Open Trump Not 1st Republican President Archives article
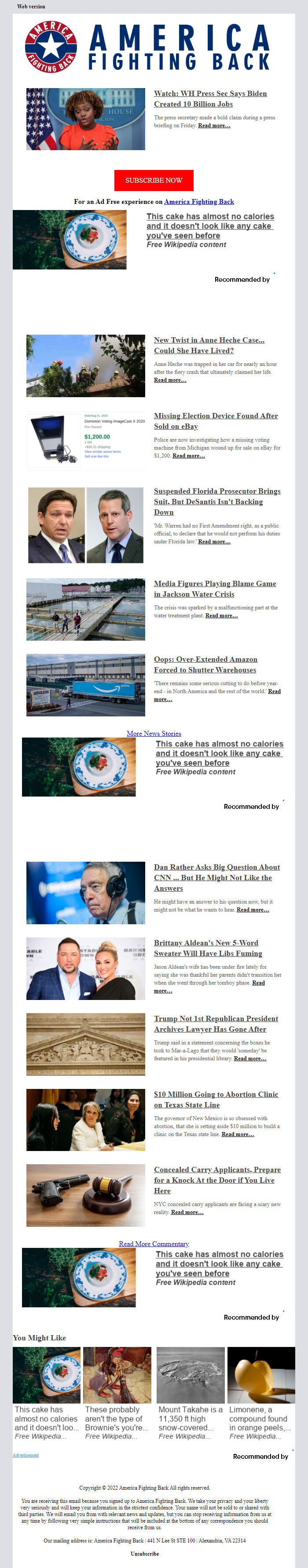308x1568 pixels. tap(216, 1023)
